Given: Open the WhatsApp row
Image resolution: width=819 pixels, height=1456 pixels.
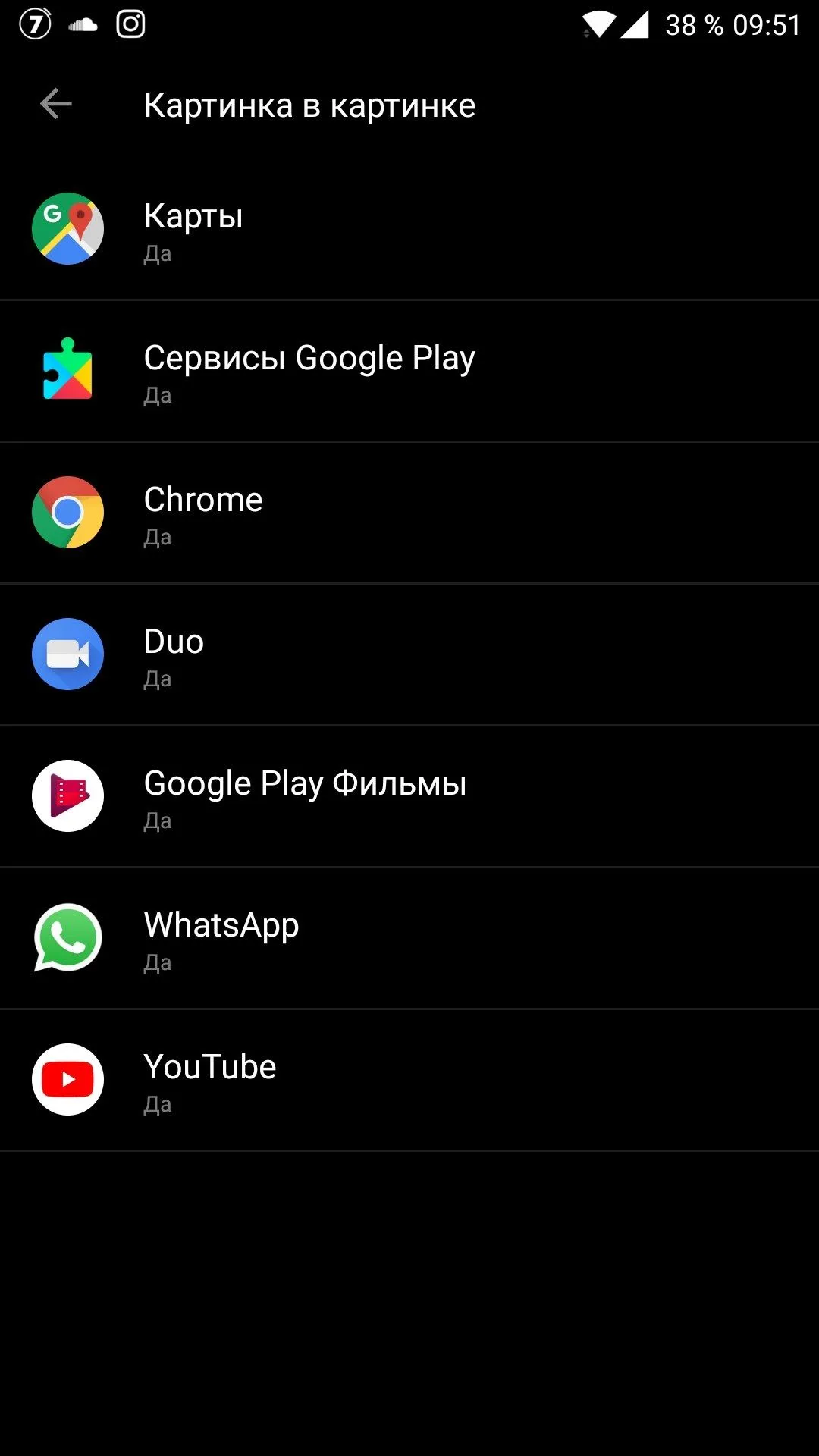Looking at the screenshot, I should pyautogui.click(x=409, y=938).
